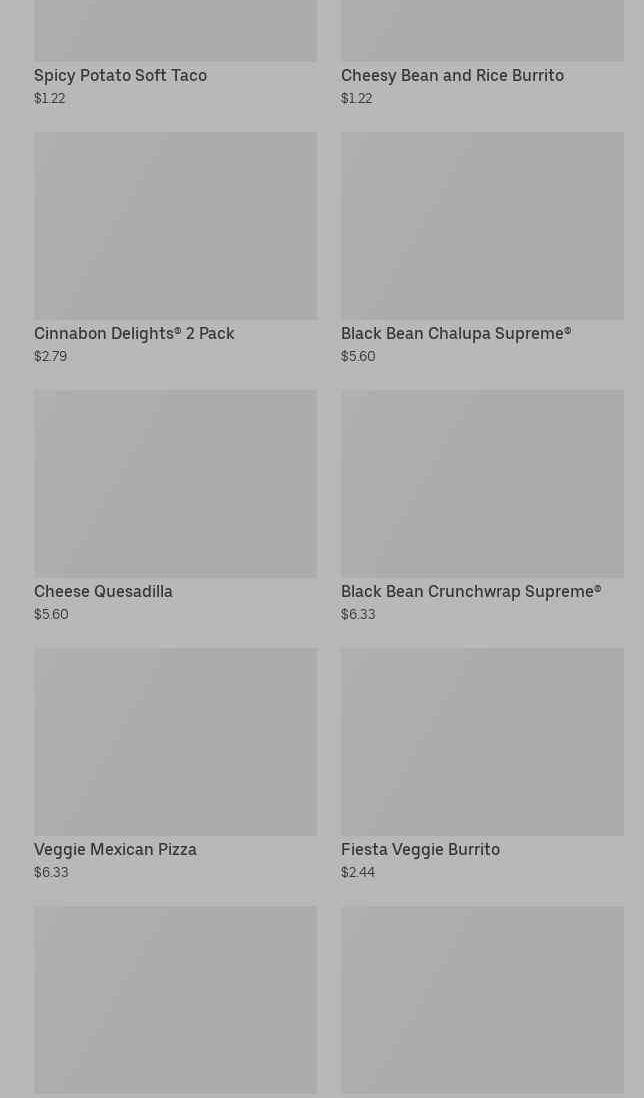Choose the Cheese Quesadilla

point(175,506)
